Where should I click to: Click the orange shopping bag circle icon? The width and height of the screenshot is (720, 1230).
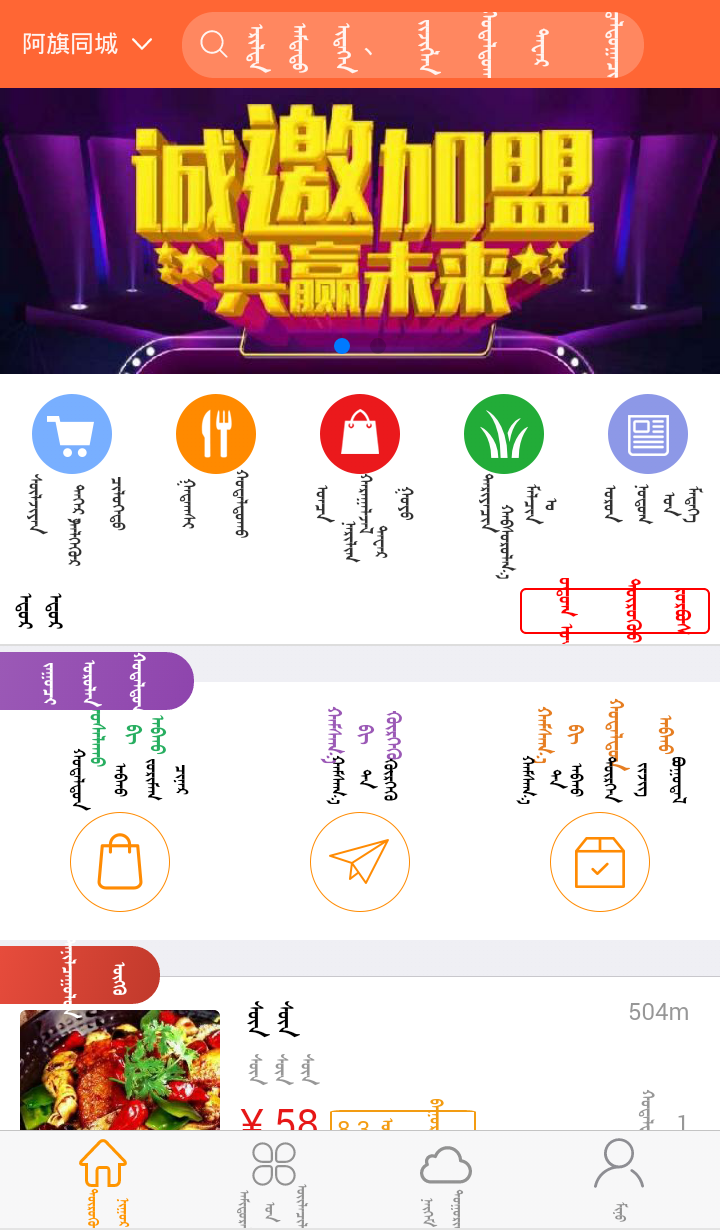tap(120, 861)
